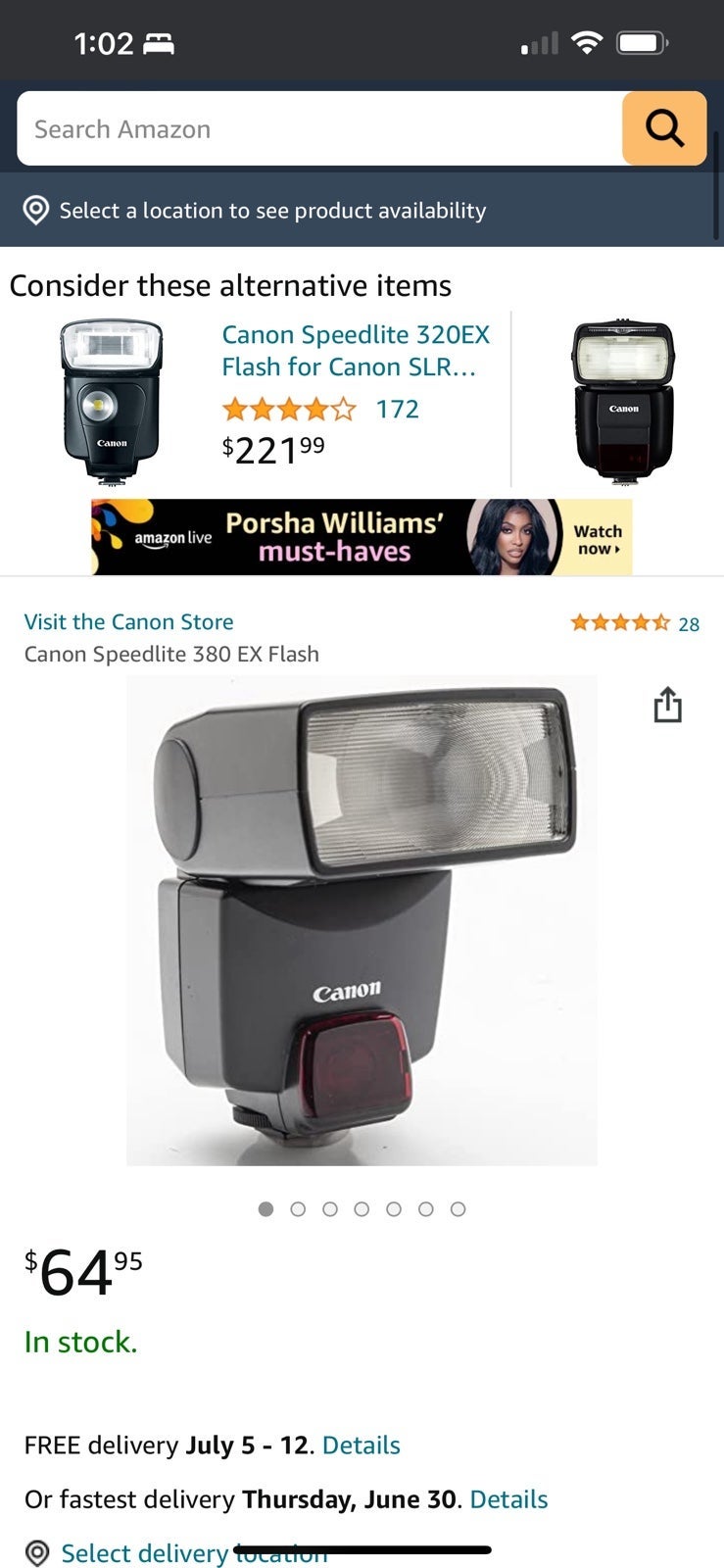724x1568 pixels.
Task: Jump to the second product image dot
Action: (x=298, y=1209)
